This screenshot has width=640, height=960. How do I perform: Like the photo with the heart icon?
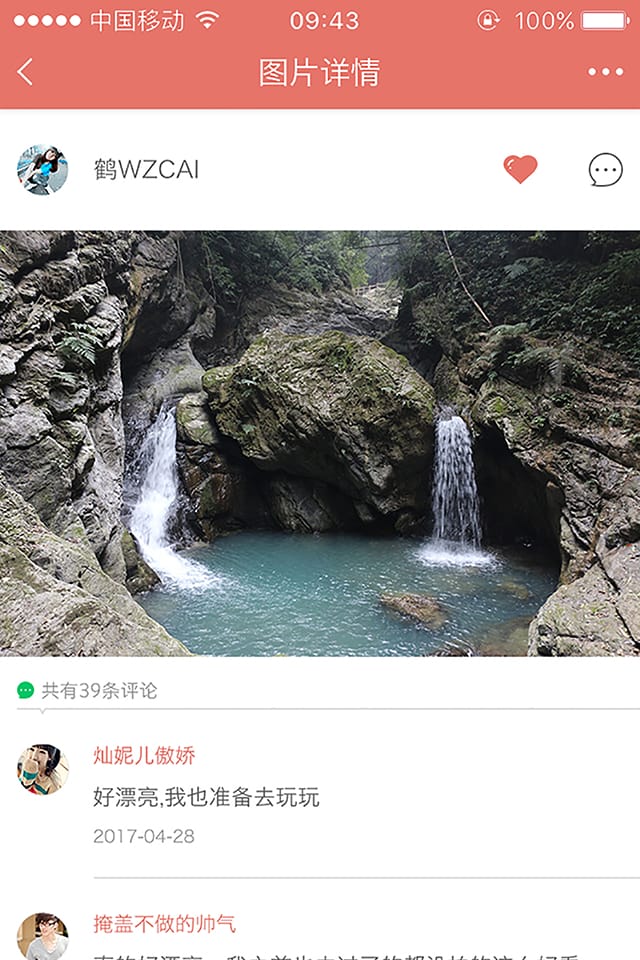click(x=520, y=170)
